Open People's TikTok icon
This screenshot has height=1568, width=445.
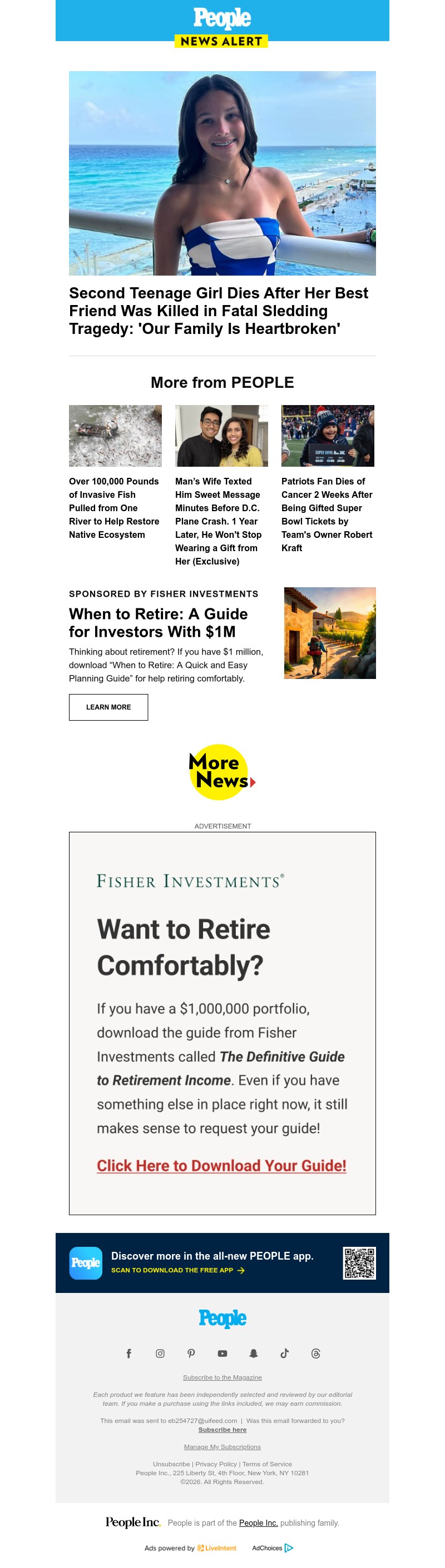click(284, 1353)
